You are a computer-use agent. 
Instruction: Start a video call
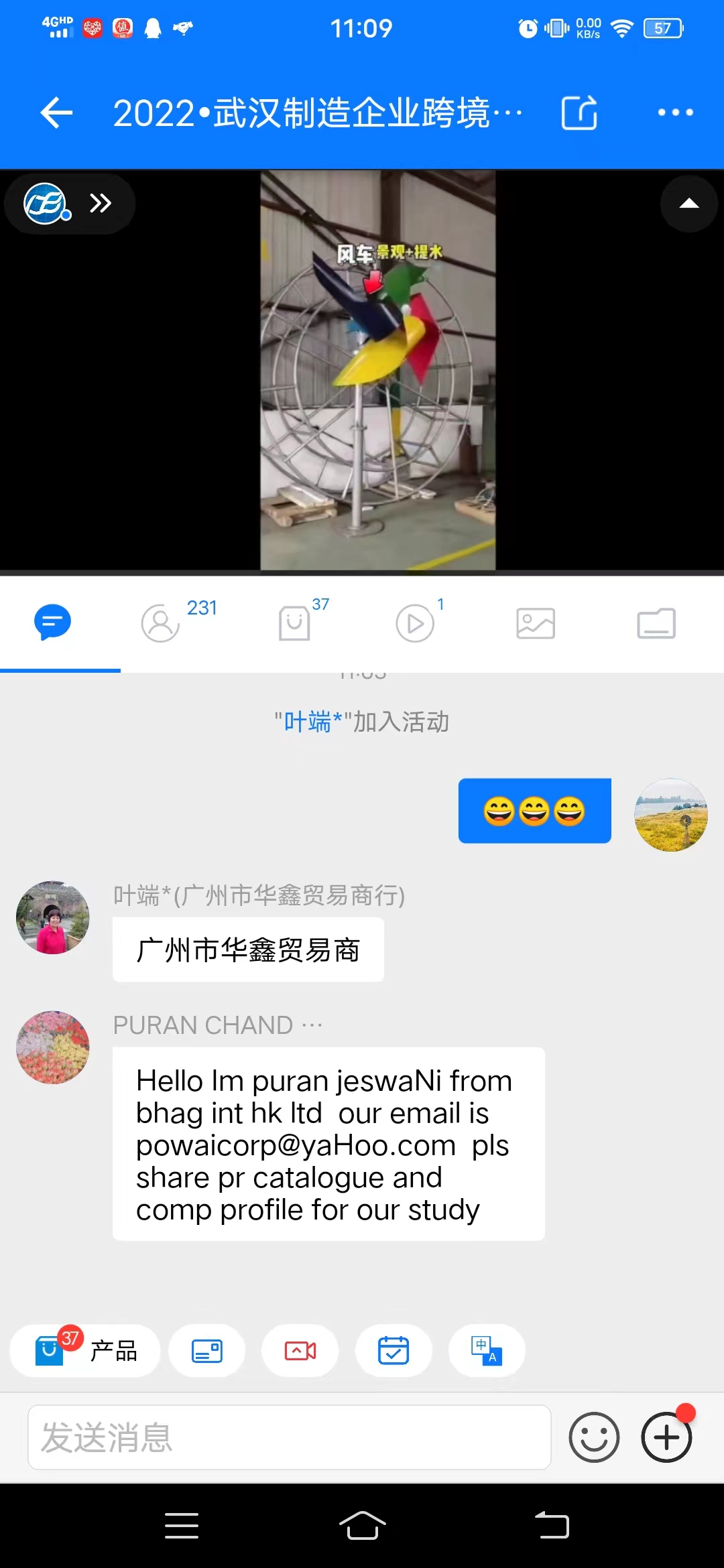[x=300, y=1350]
